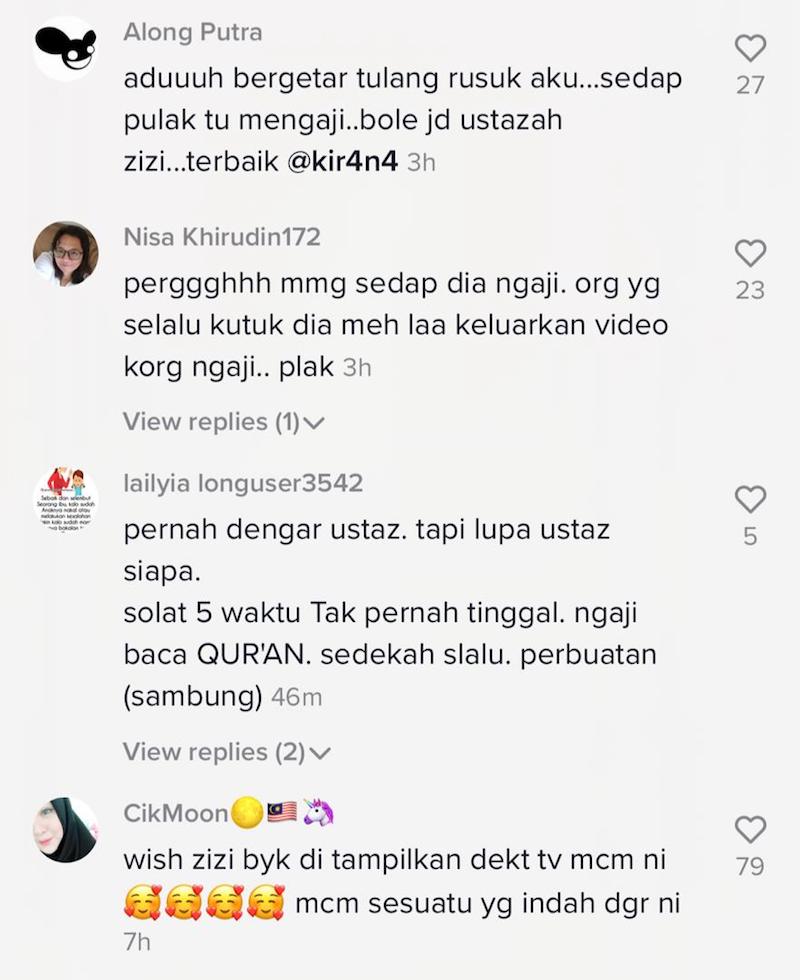This screenshot has height=980, width=800.
Task: Tap the username Along Putra
Action: pos(192,32)
